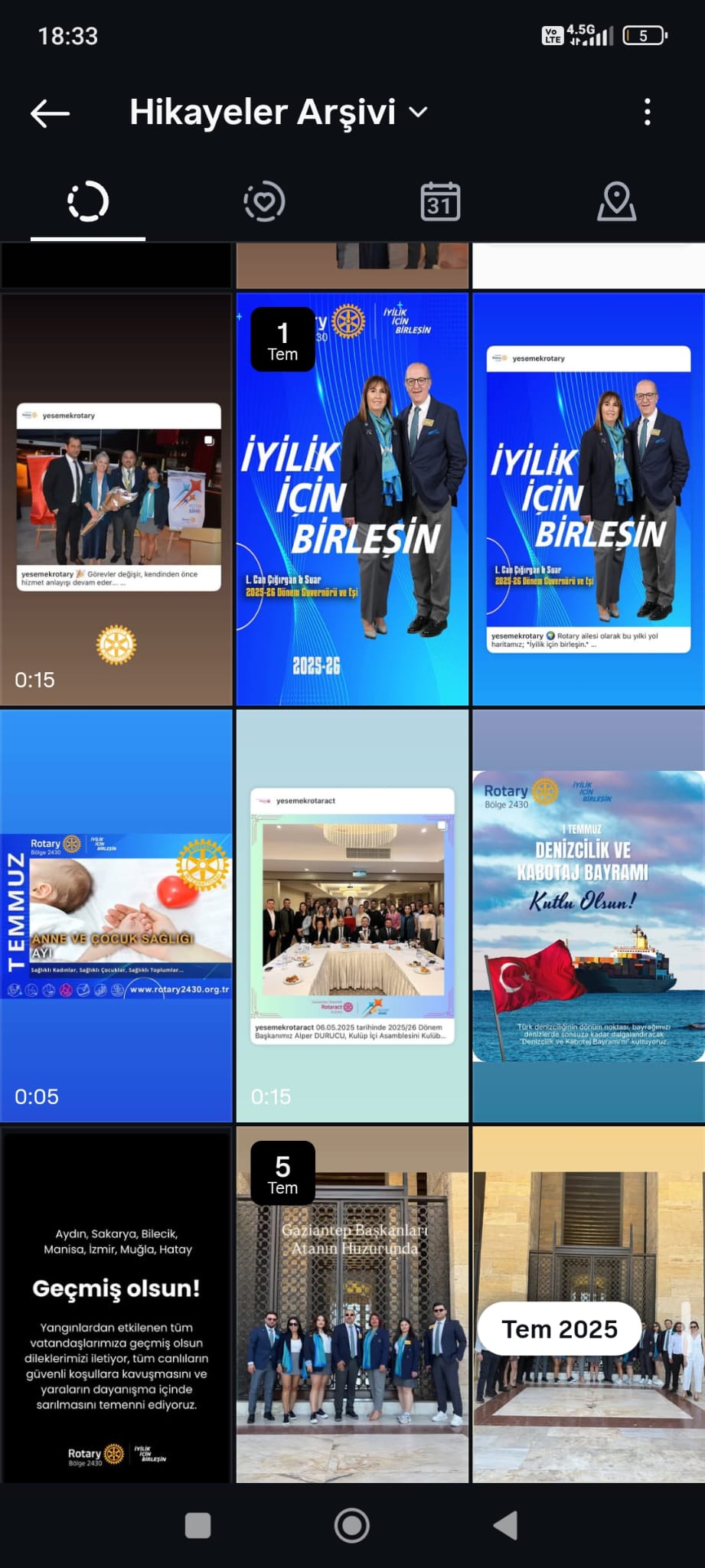Switch to the close friends heart tab
Viewport: 705px width, 1568px height.
pyautogui.click(x=264, y=202)
